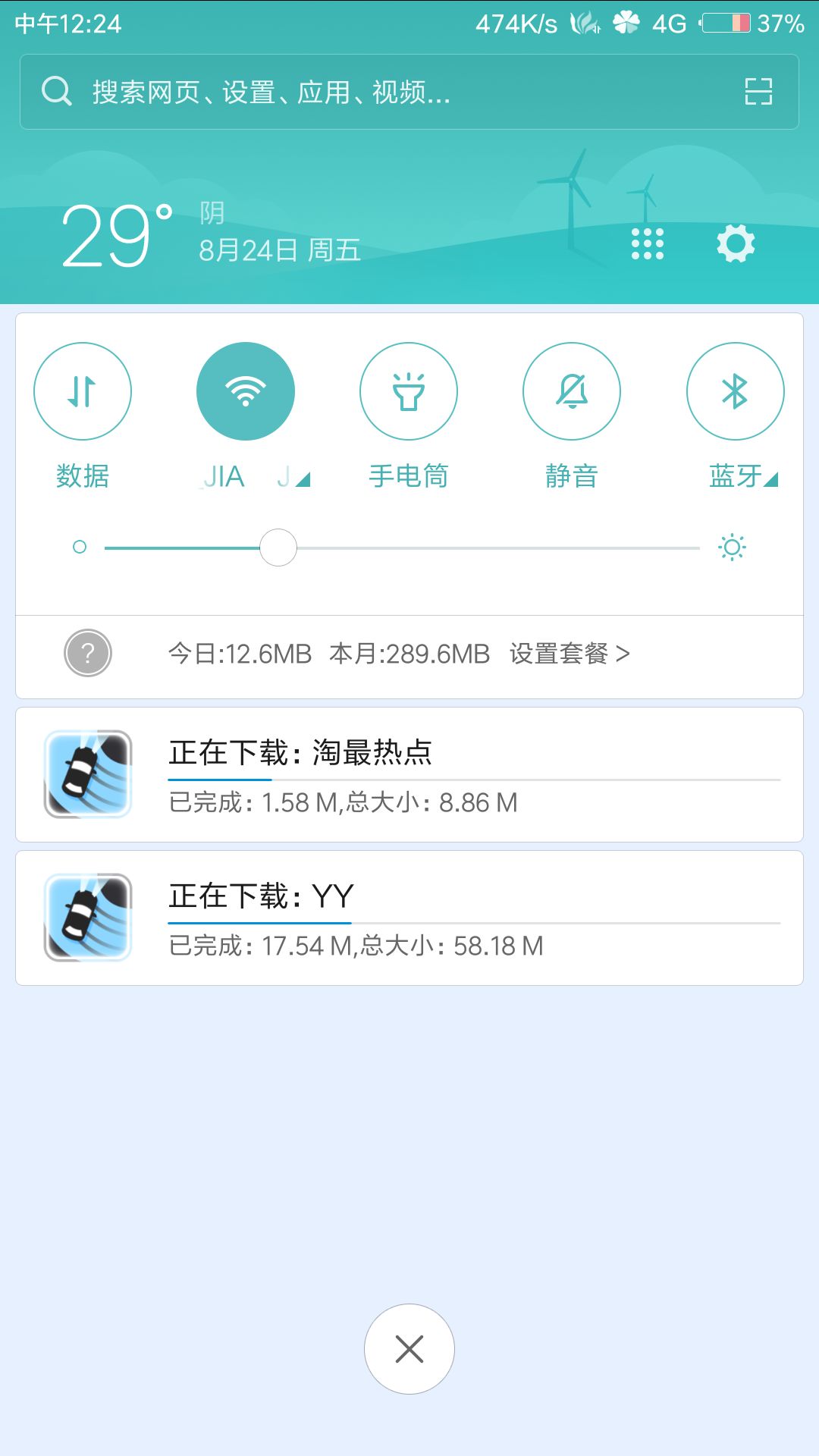Screen dimensions: 819x1456
Task: Open the 淘最热点 download notification
Action: click(409, 774)
